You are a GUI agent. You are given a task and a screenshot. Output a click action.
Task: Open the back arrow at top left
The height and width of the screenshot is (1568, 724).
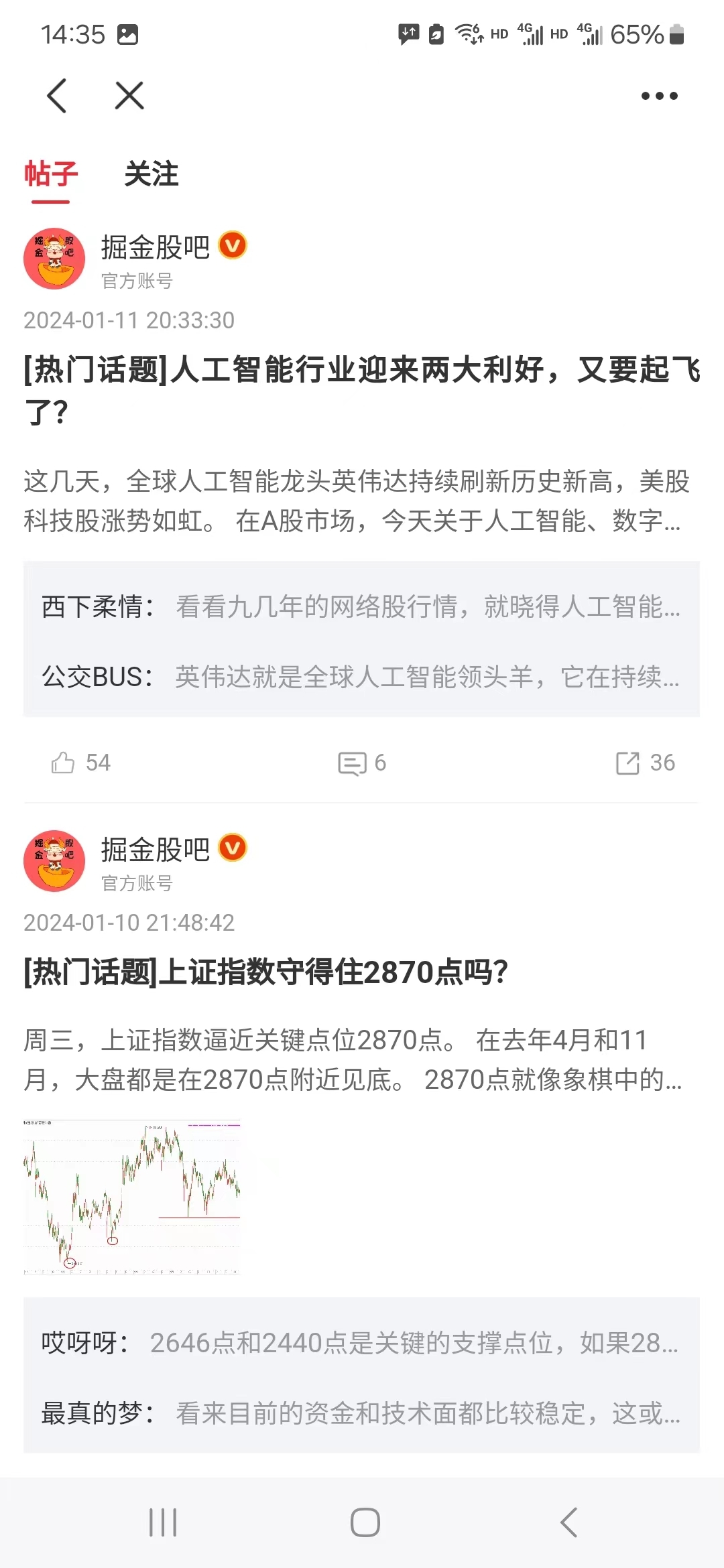pos(57,94)
